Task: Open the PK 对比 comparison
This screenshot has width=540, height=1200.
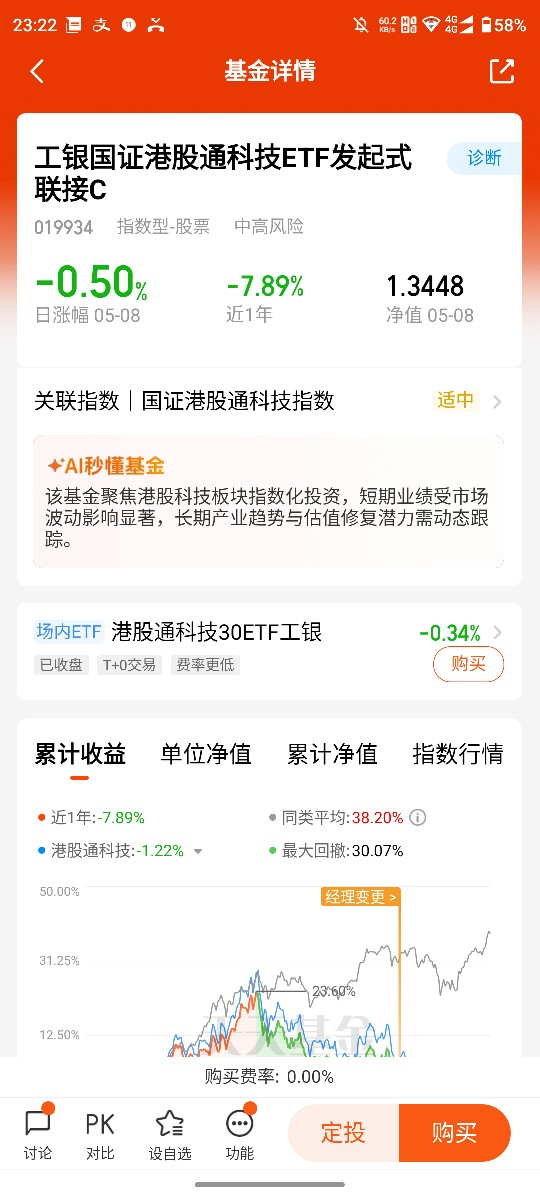Action: (100, 1134)
